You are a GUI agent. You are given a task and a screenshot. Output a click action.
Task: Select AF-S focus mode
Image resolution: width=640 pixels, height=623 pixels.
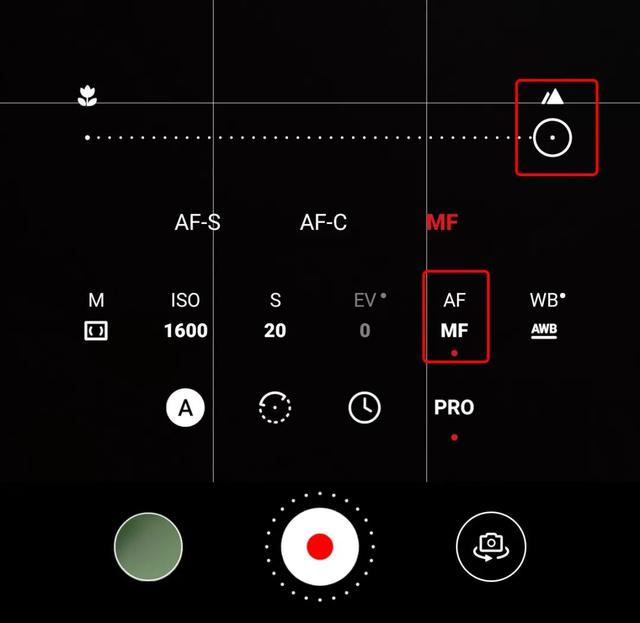(197, 222)
